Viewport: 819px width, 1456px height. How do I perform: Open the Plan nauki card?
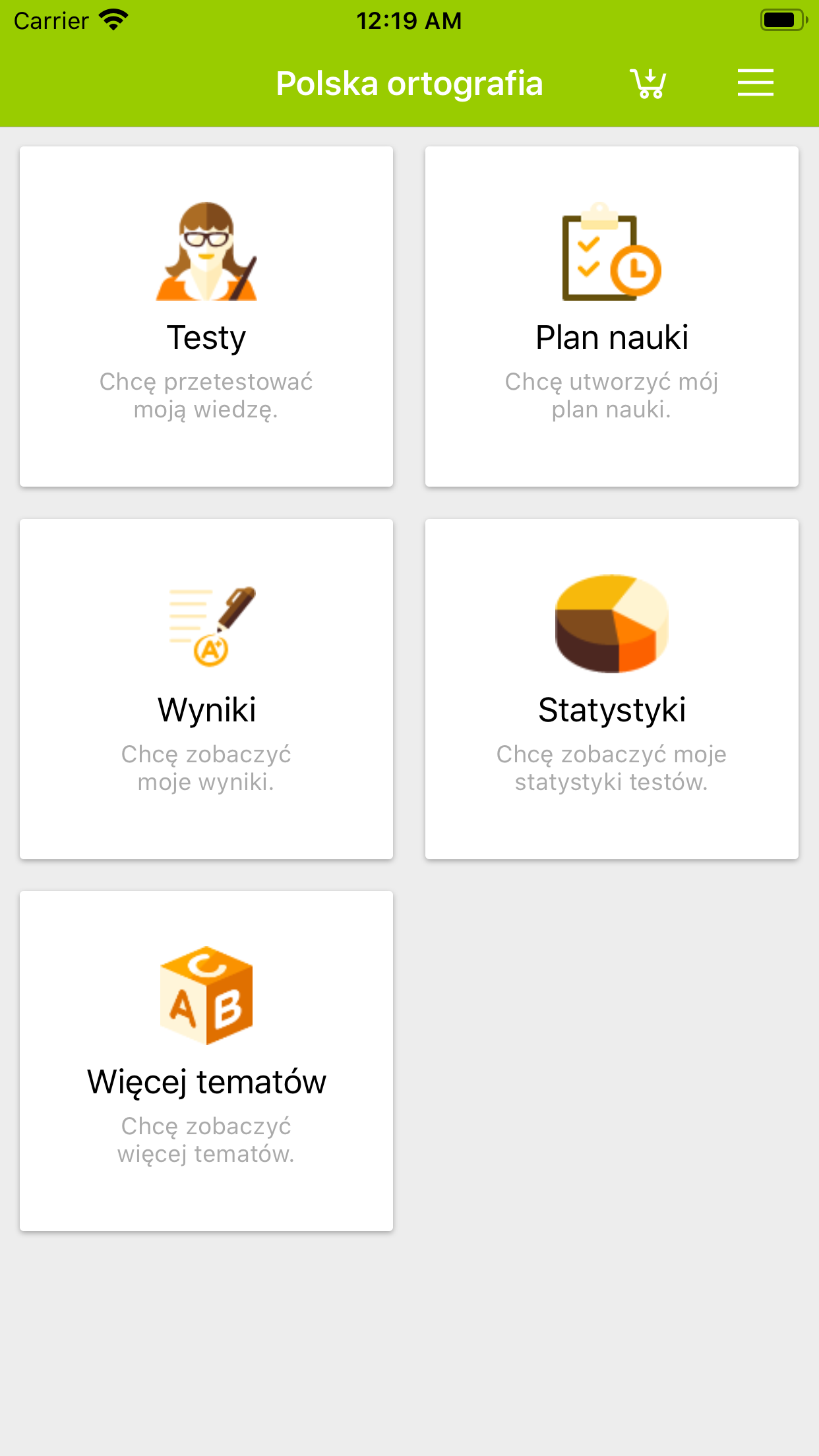(x=612, y=317)
